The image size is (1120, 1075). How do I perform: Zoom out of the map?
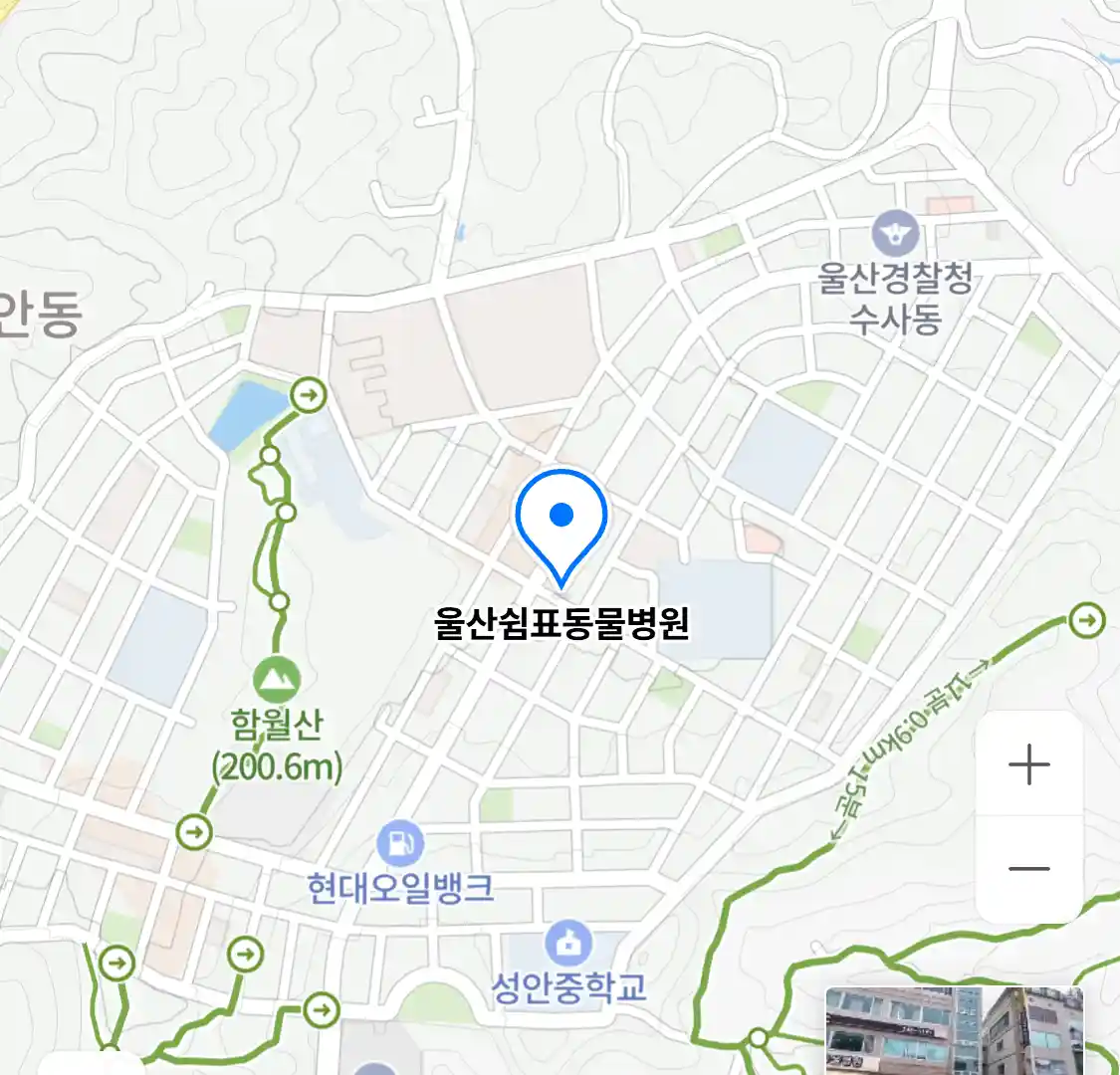tap(1028, 869)
